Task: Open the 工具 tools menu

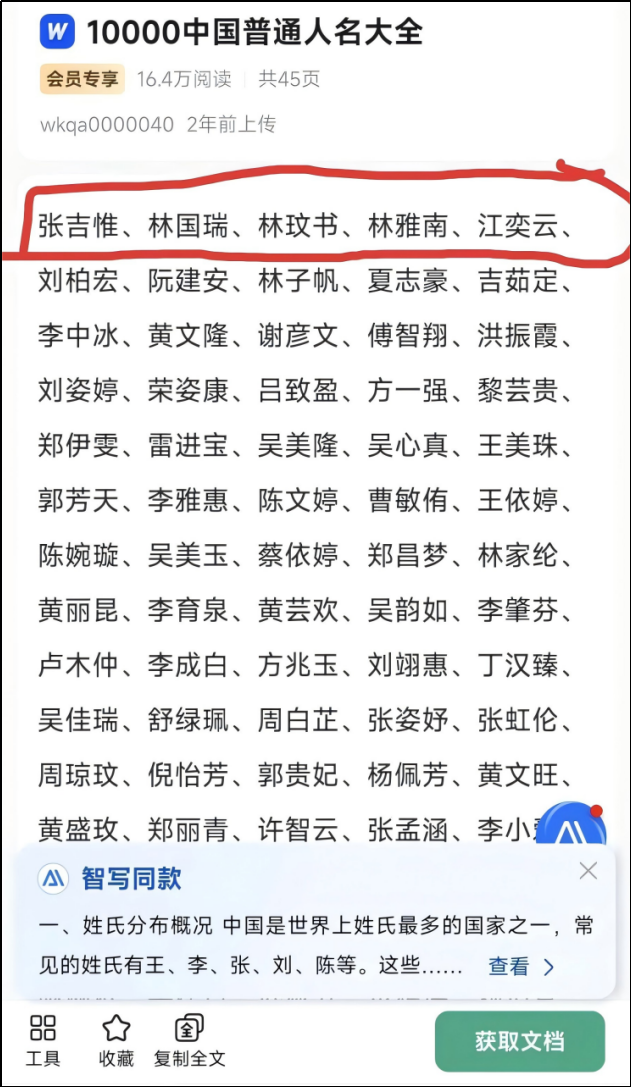Action: pos(43,1040)
